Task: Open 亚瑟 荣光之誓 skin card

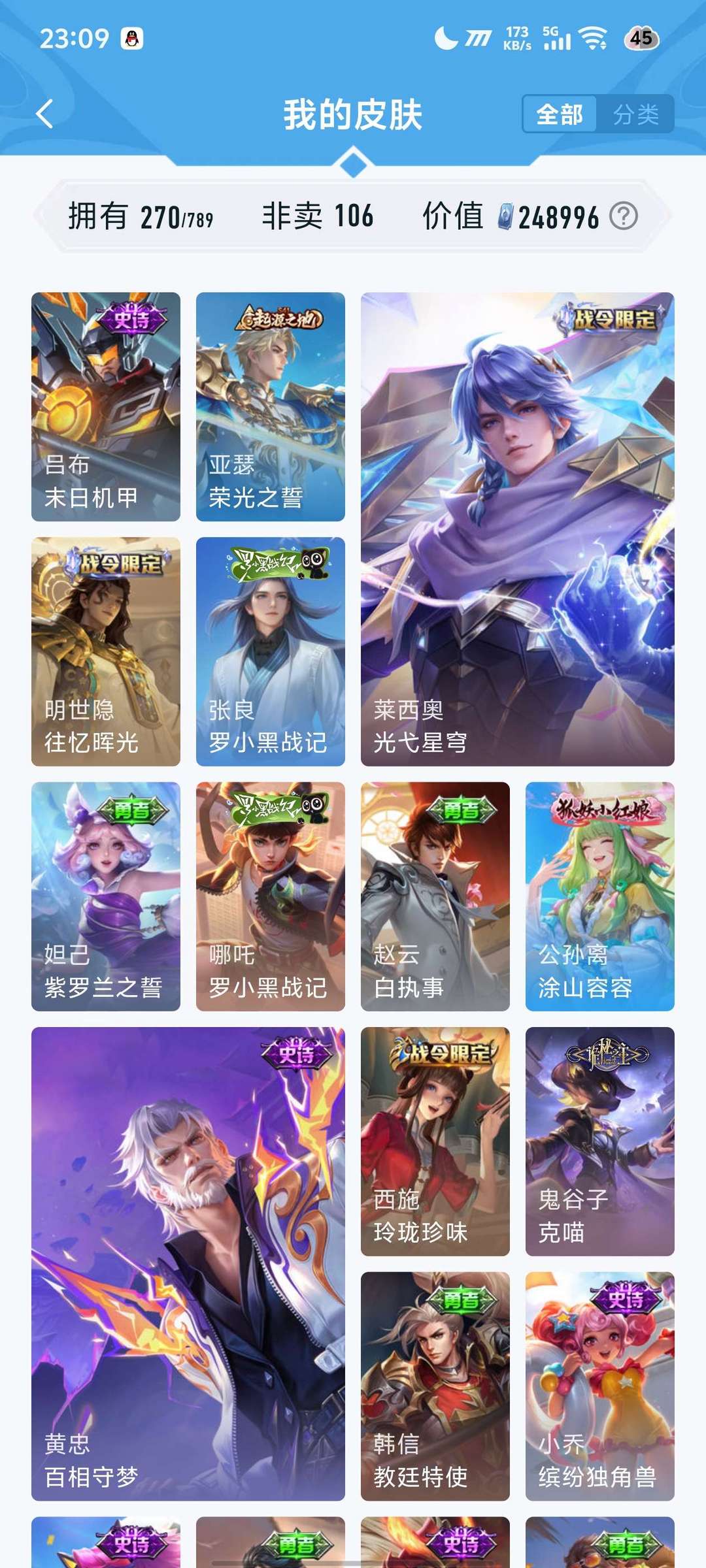Action: (x=270, y=406)
